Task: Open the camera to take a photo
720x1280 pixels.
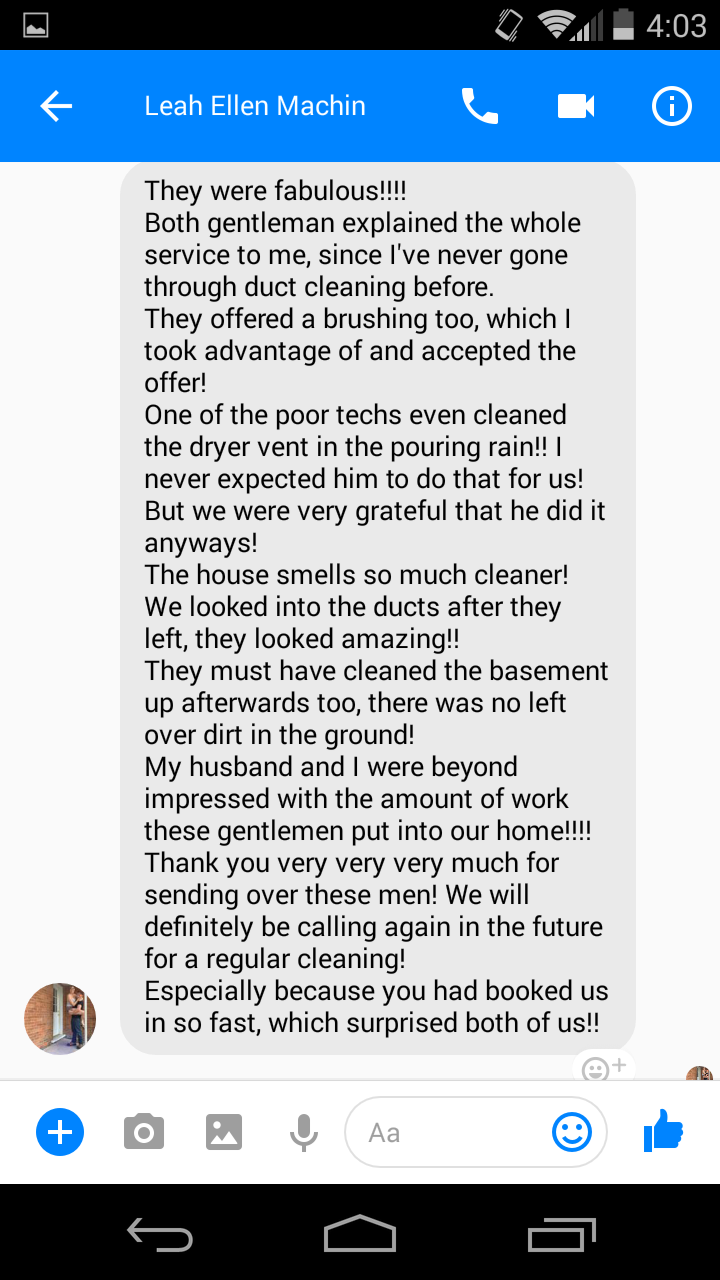Action: point(144,1133)
